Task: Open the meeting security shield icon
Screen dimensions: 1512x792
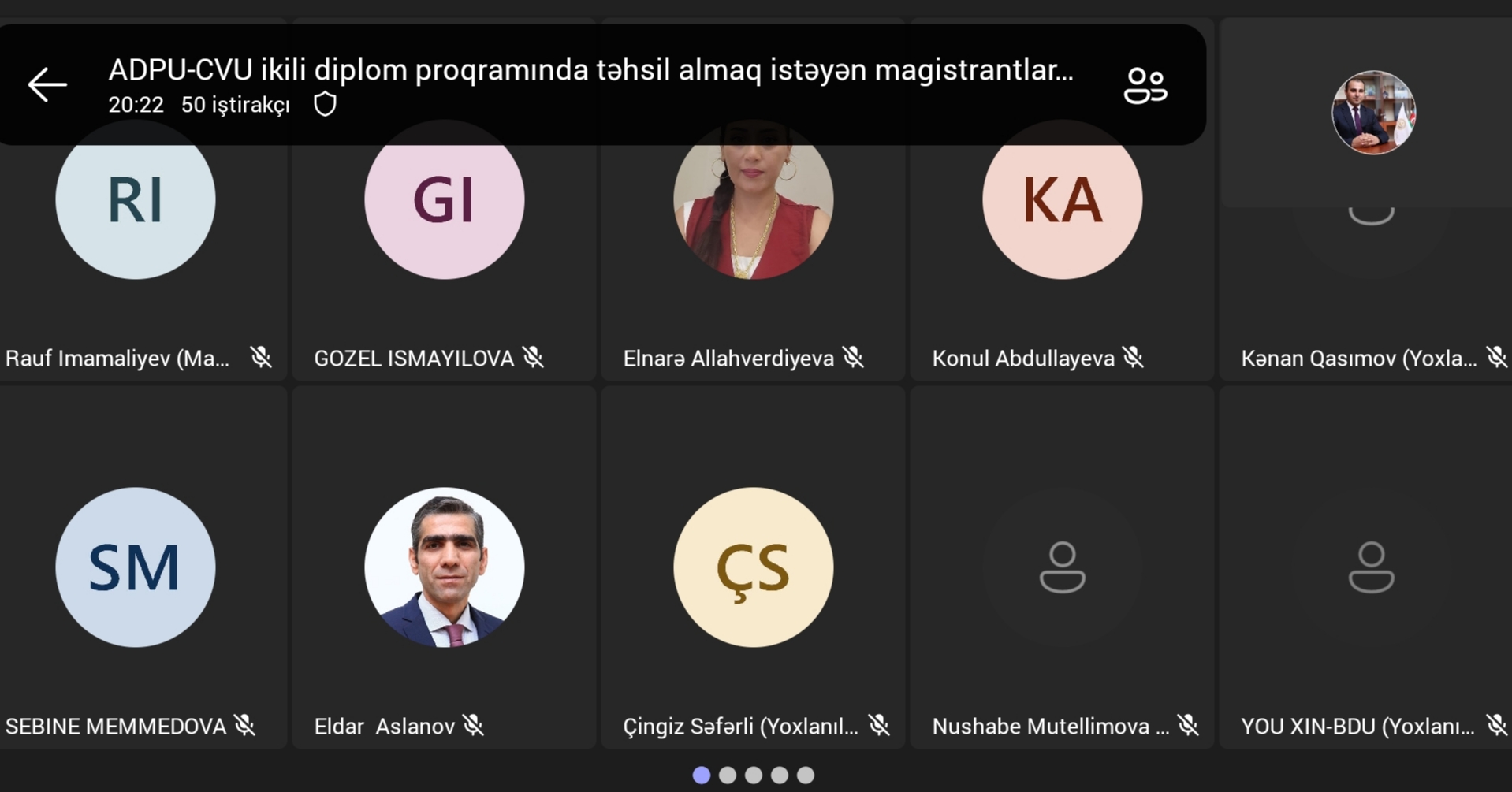Action: point(325,104)
